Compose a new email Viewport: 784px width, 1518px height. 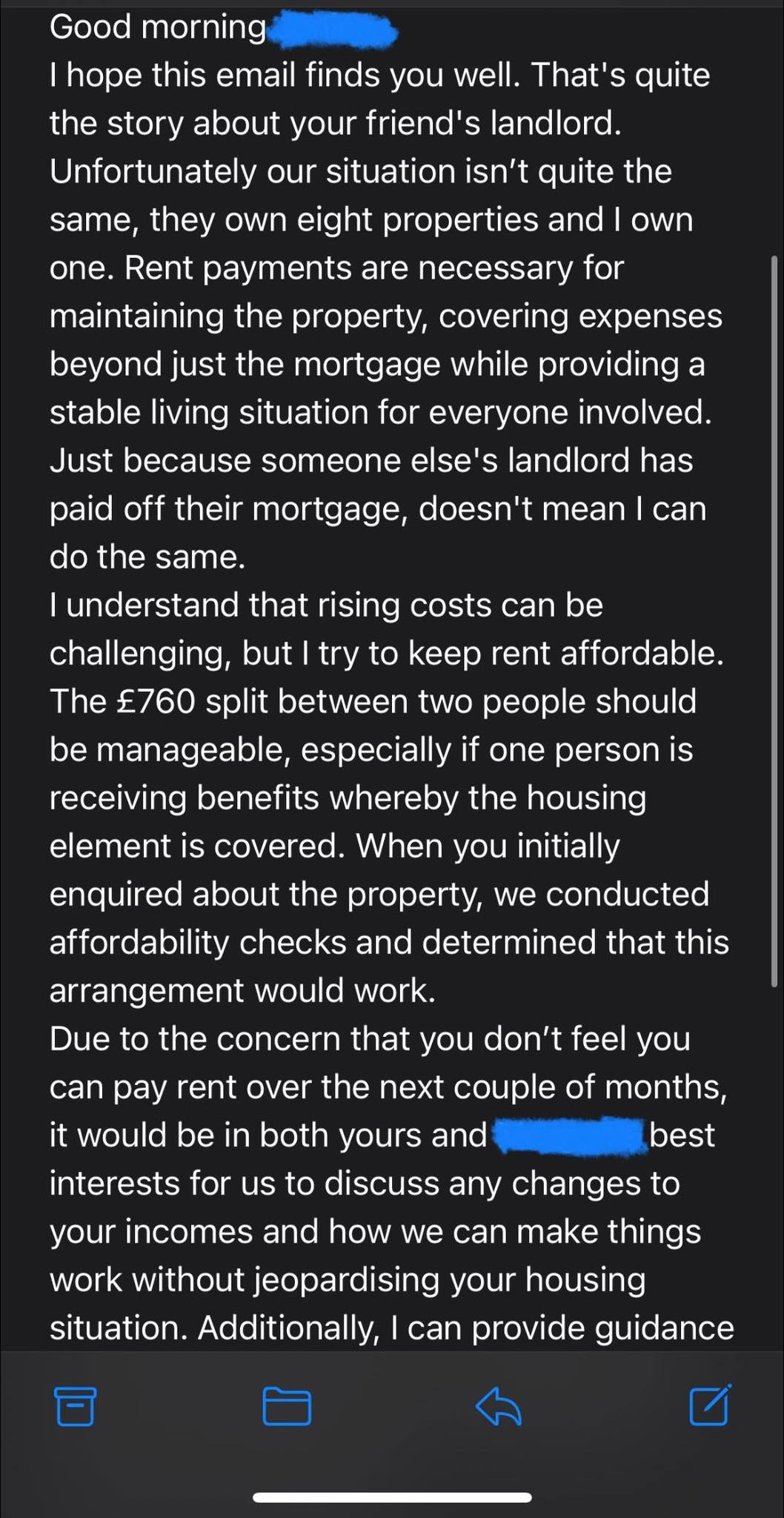710,1405
